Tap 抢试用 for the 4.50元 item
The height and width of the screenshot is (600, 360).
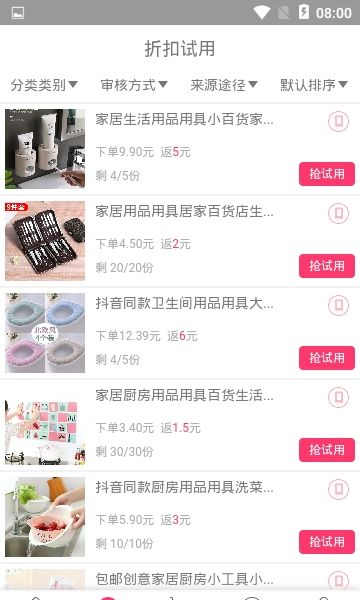point(327,266)
